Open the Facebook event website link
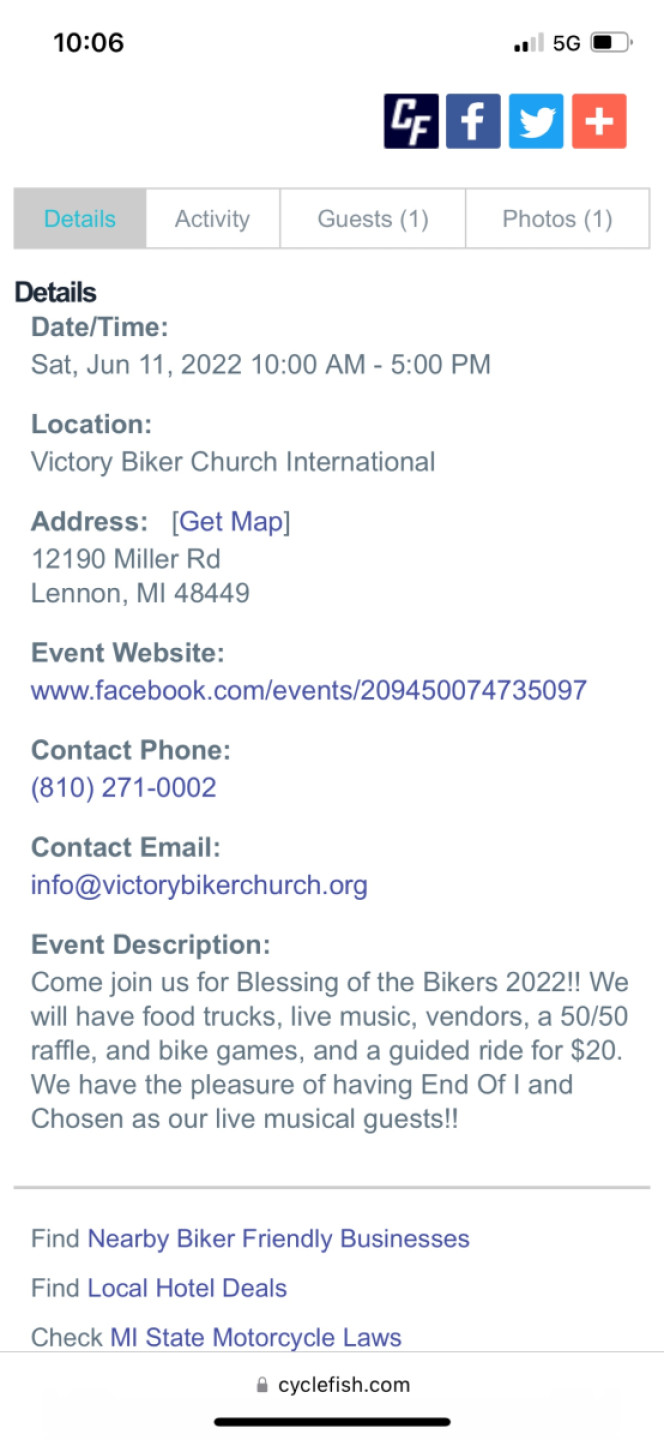The image size is (664, 1440). coord(308,690)
